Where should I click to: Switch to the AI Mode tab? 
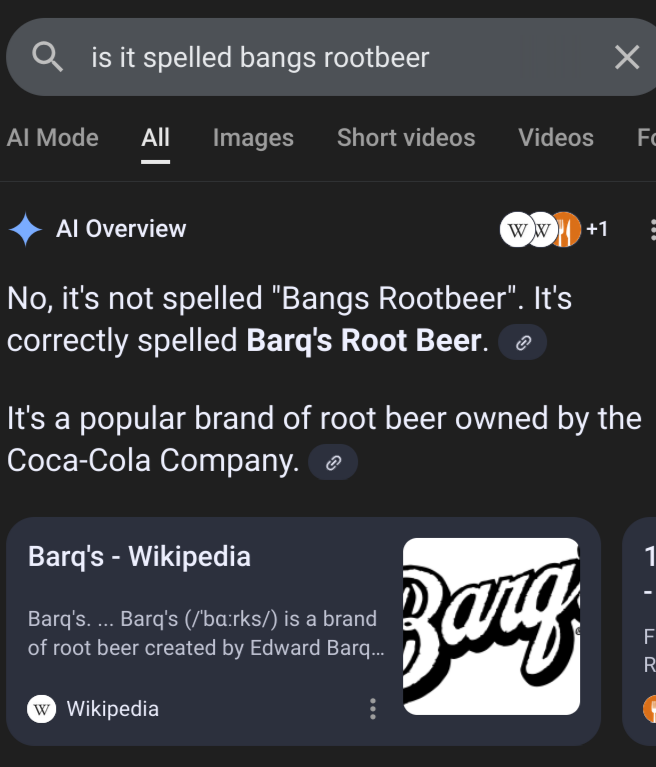52,138
